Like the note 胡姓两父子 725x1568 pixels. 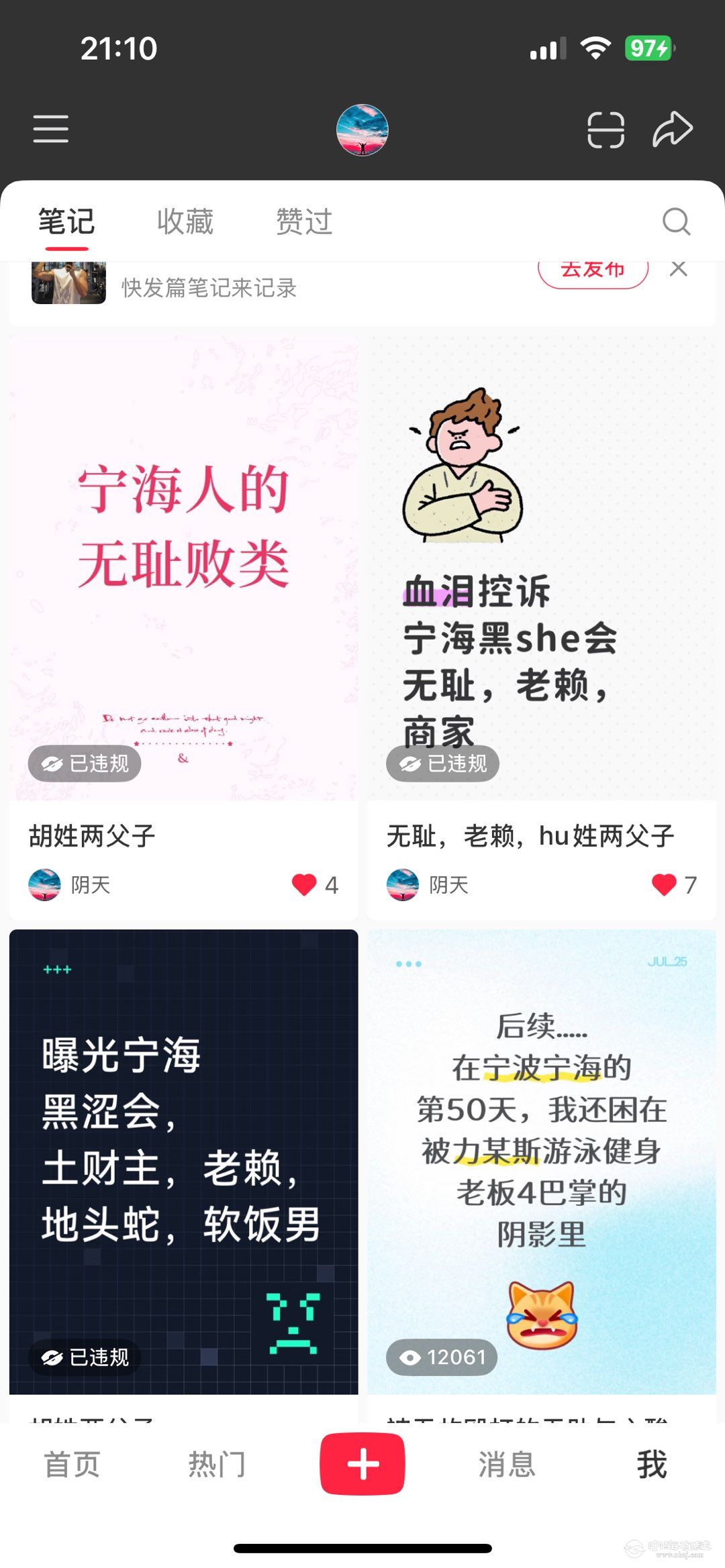tap(304, 884)
